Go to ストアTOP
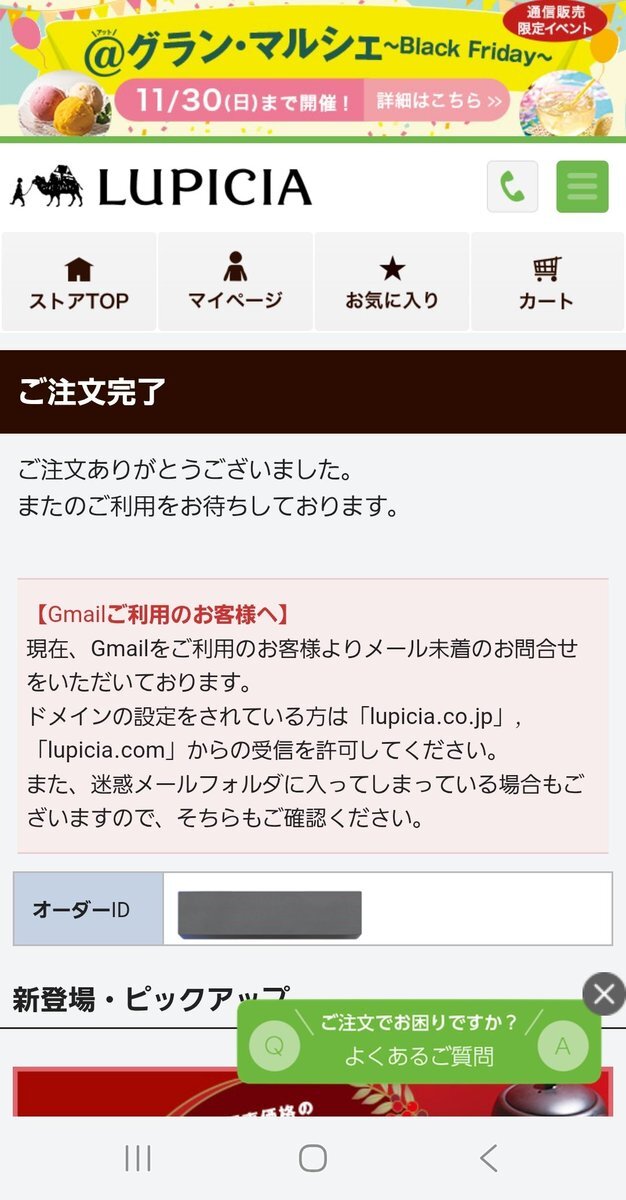626x1200 pixels. [79, 282]
